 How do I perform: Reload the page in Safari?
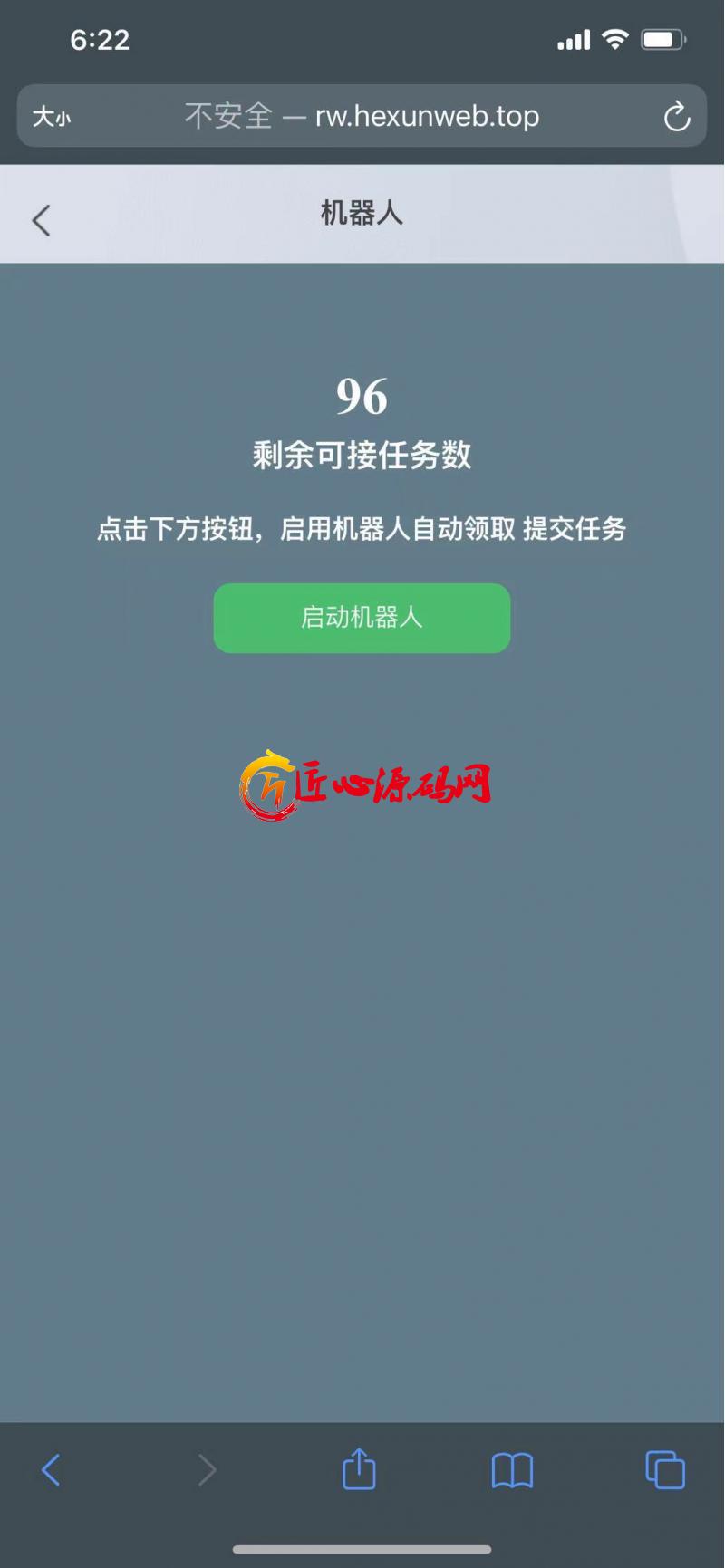coord(676,117)
